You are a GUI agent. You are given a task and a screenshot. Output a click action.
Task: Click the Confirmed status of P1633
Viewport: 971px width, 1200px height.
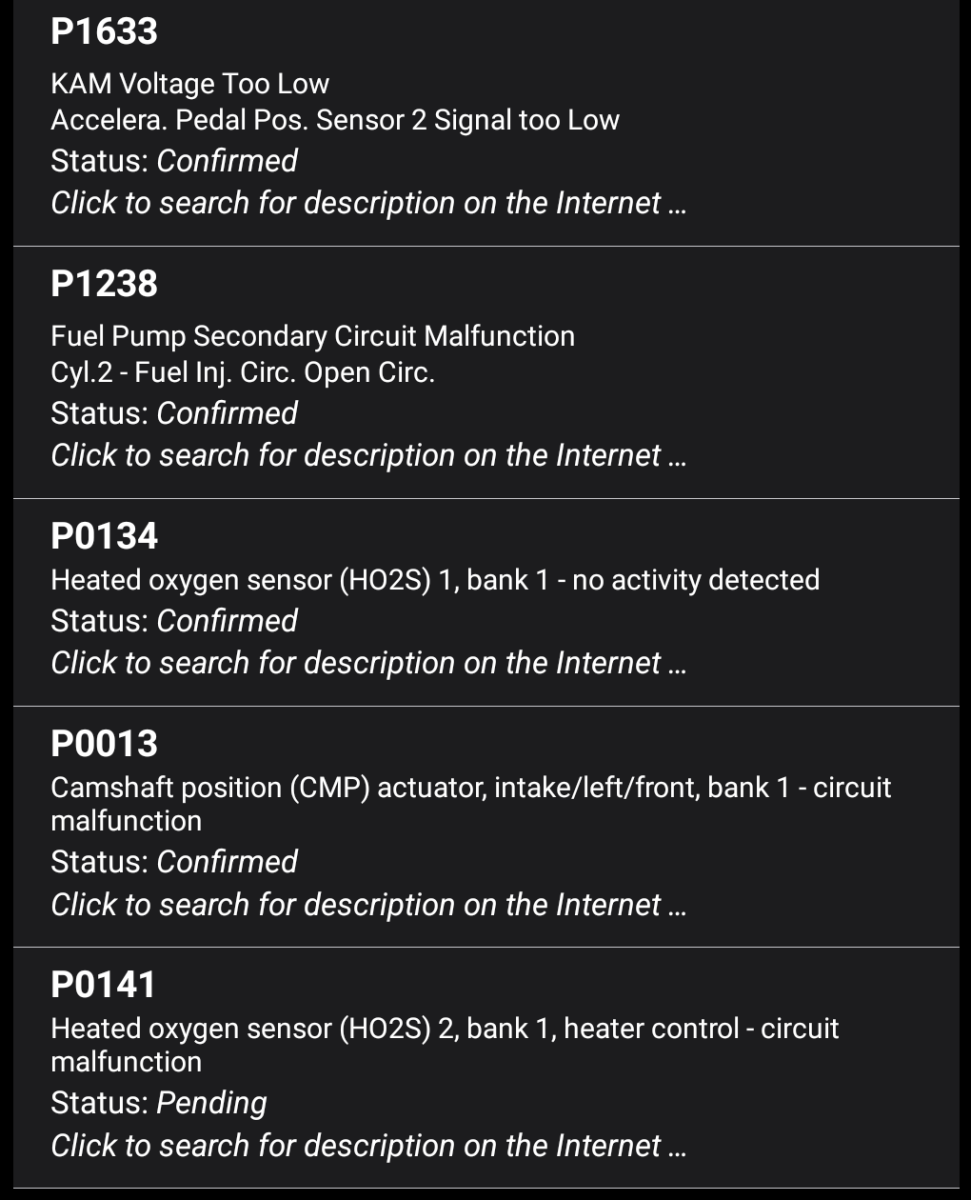tap(173, 161)
